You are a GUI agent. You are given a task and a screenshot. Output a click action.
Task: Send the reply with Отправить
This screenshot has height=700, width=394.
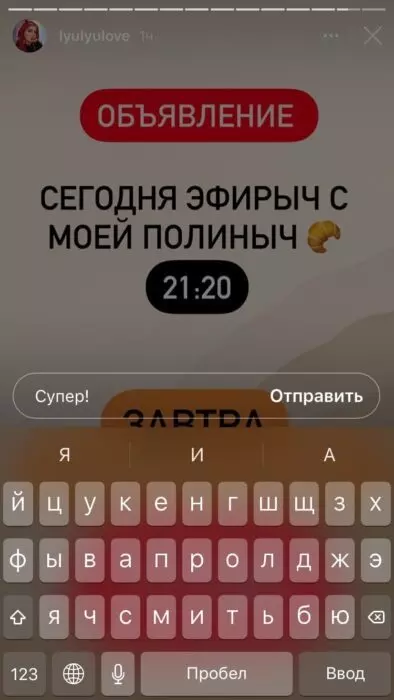pyautogui.click(x=316, y=396)
